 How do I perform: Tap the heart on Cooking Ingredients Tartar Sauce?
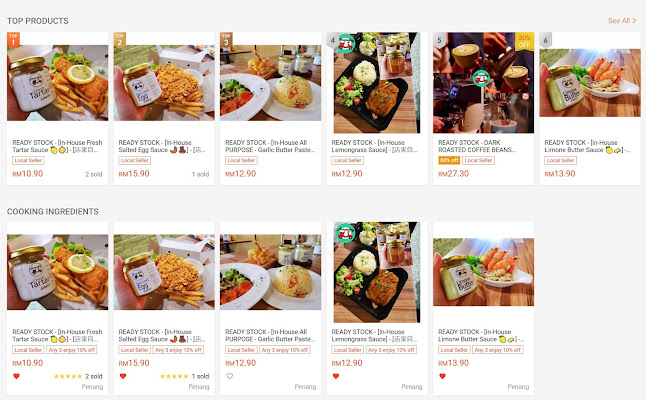[x=16, y=376]
